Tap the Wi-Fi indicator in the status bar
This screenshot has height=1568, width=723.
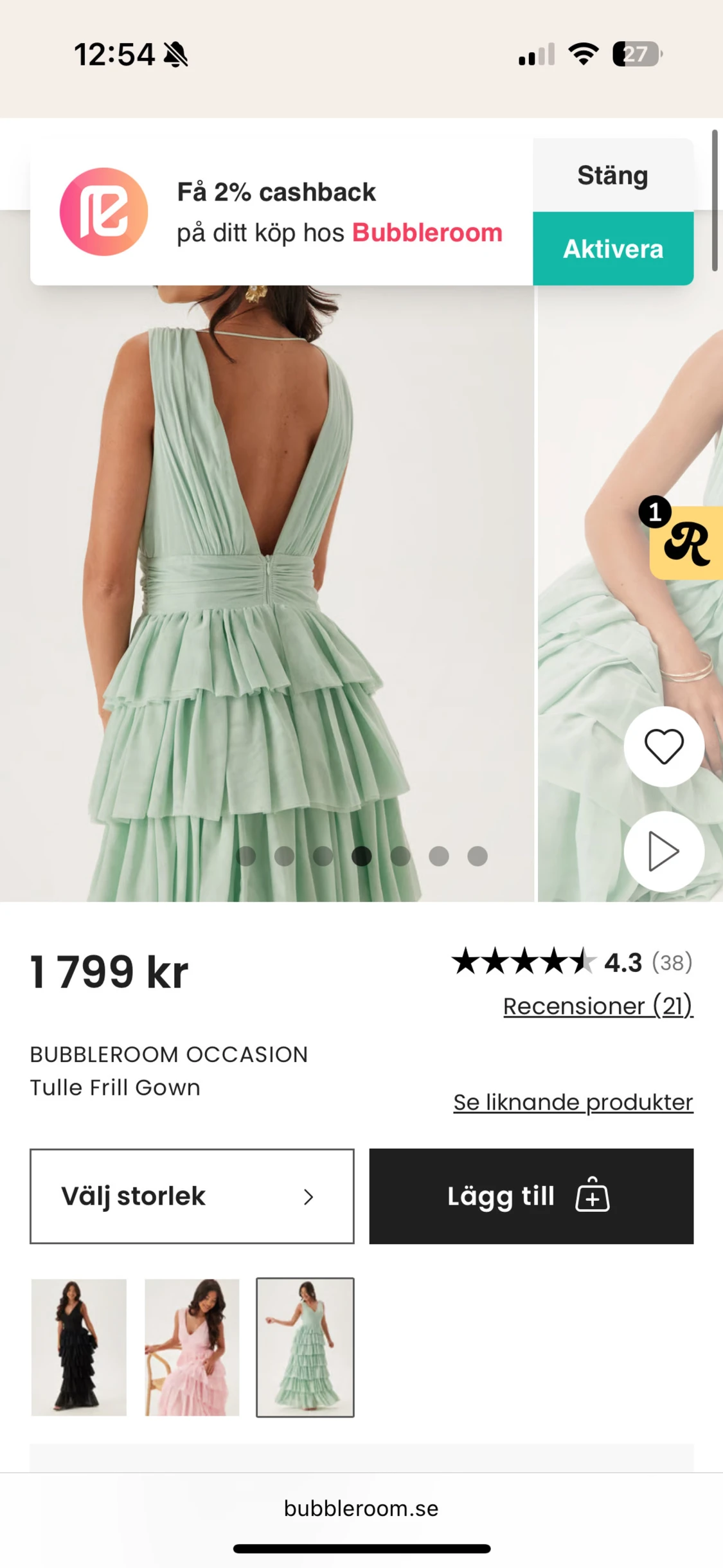tap(583, 54)
